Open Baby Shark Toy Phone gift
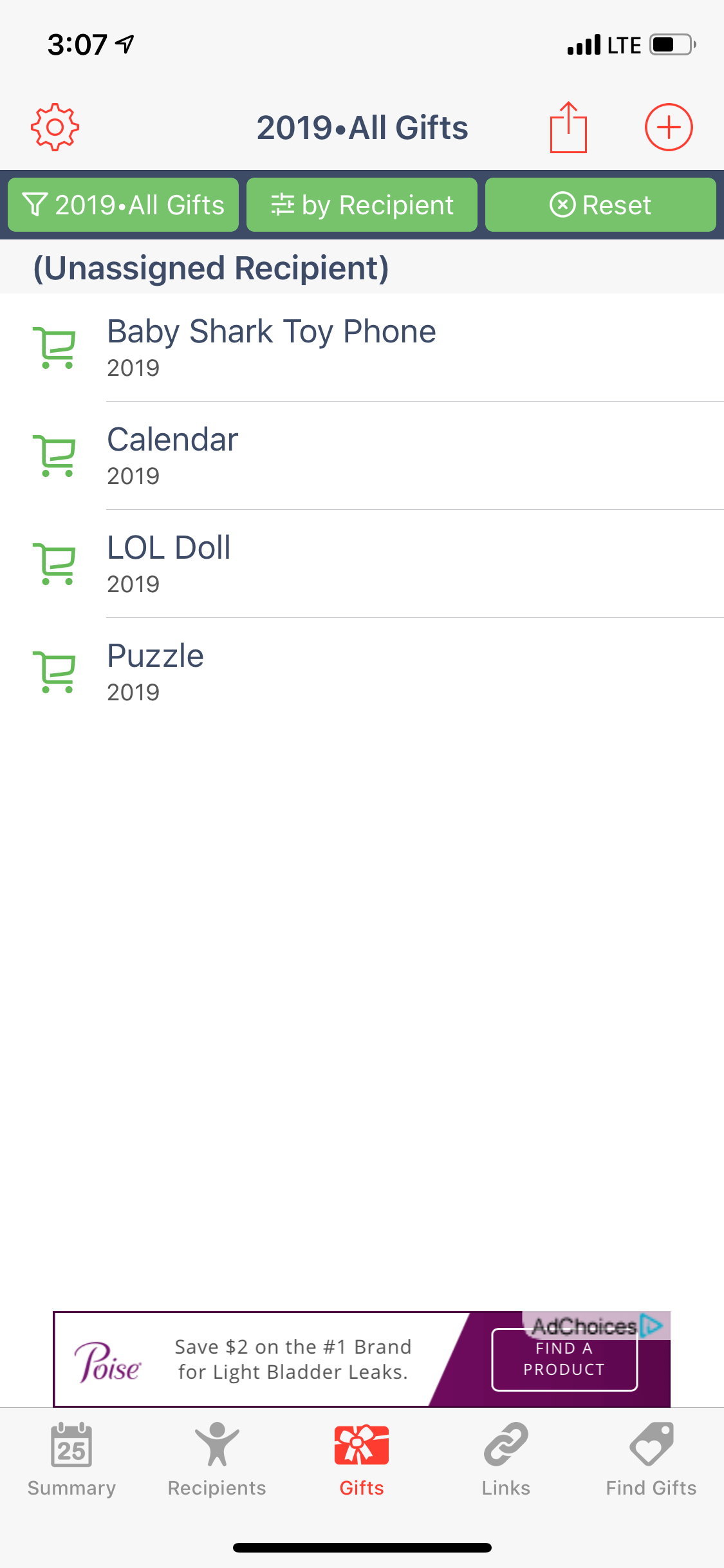The height and width of the screenshot is (1568, 724). 362,348
